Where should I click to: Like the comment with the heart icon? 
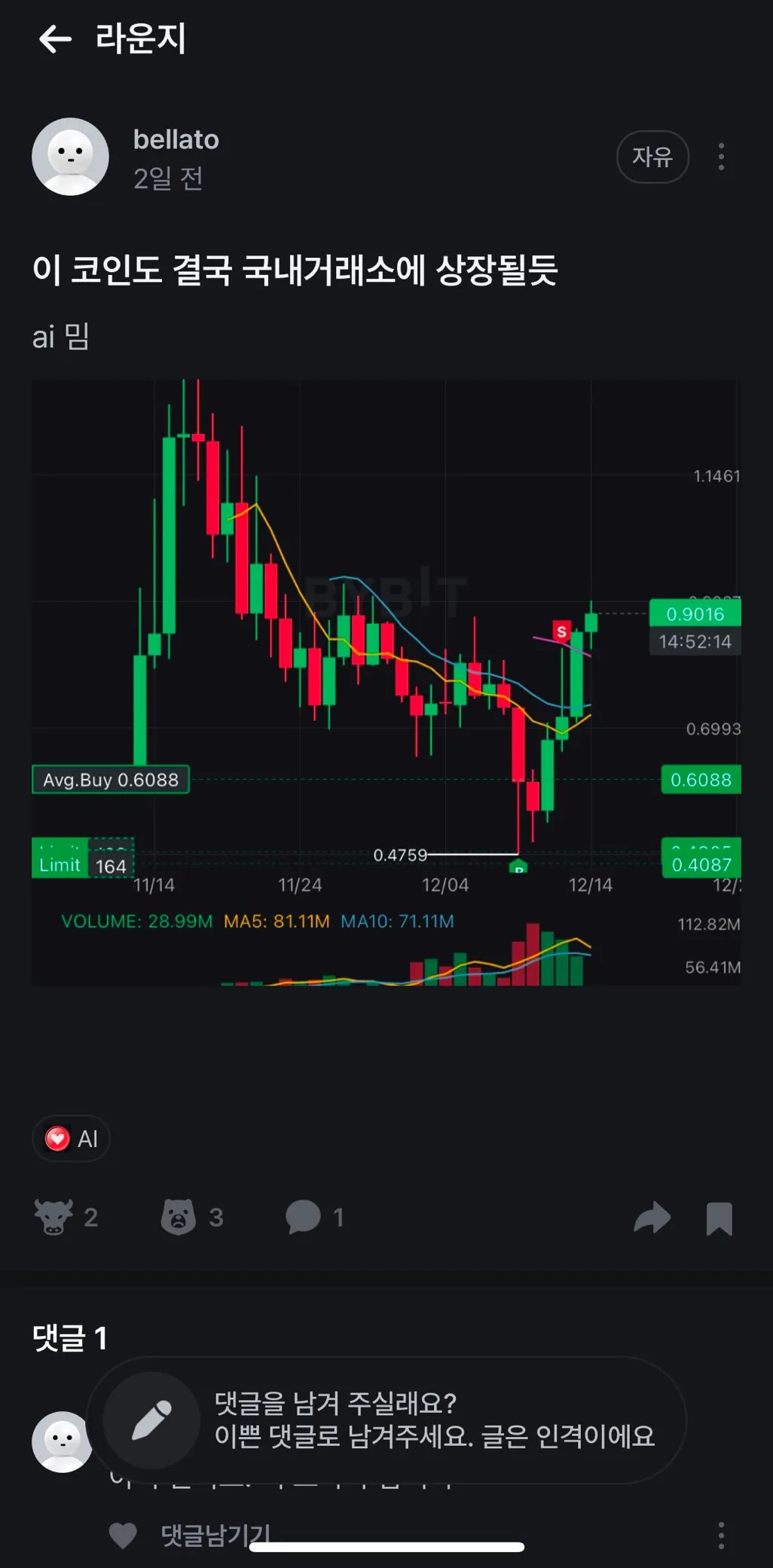[123, 1535]
